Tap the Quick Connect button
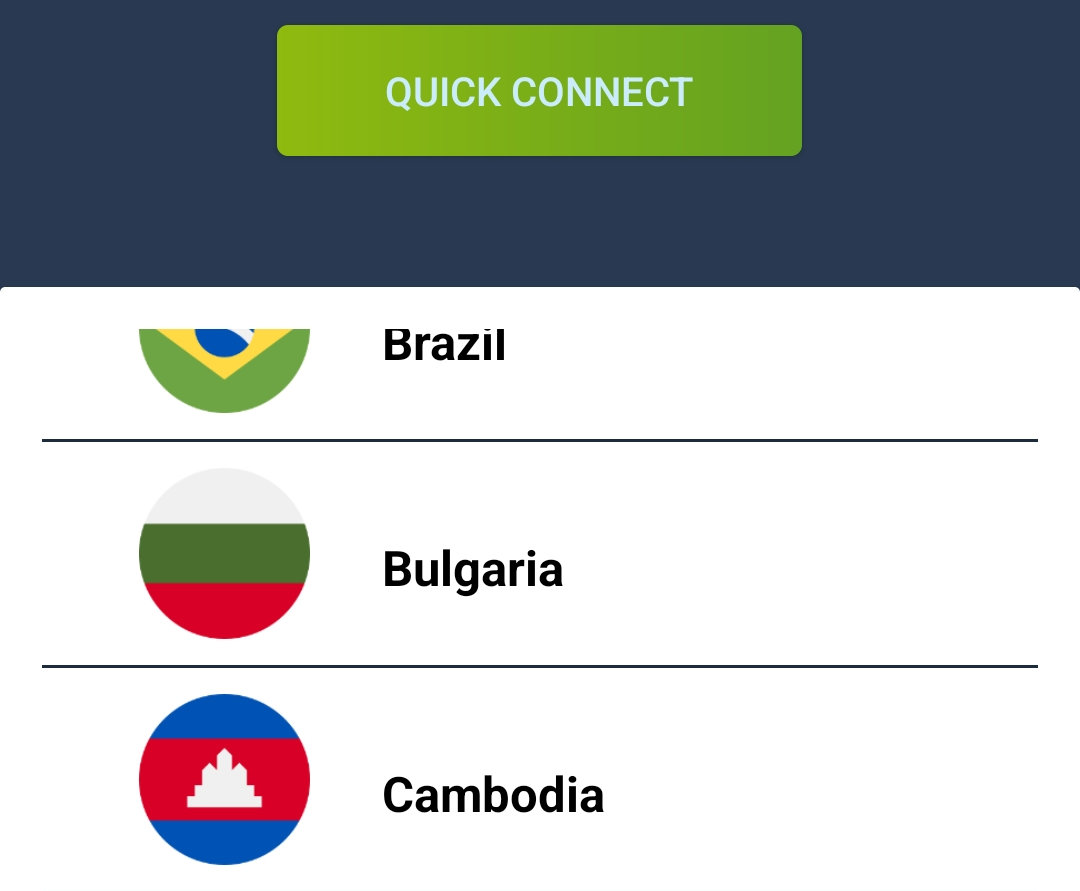Image resolution: width=1080 pixels, height=891 pixels. click(x=539, y=91)
